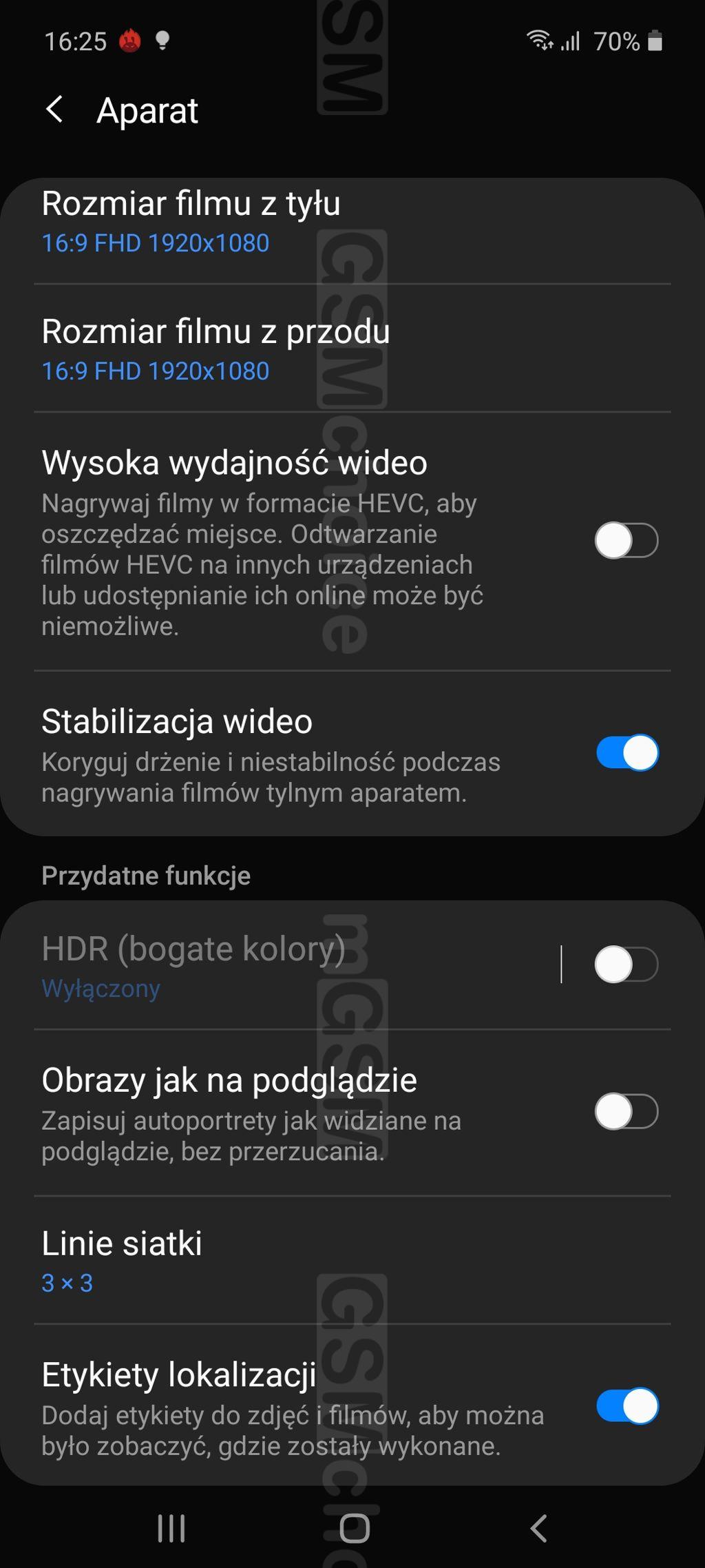Enable Wysoka wydajność wideo switch
Viewport: 705px width, 1568px height.
pos(627,540)
